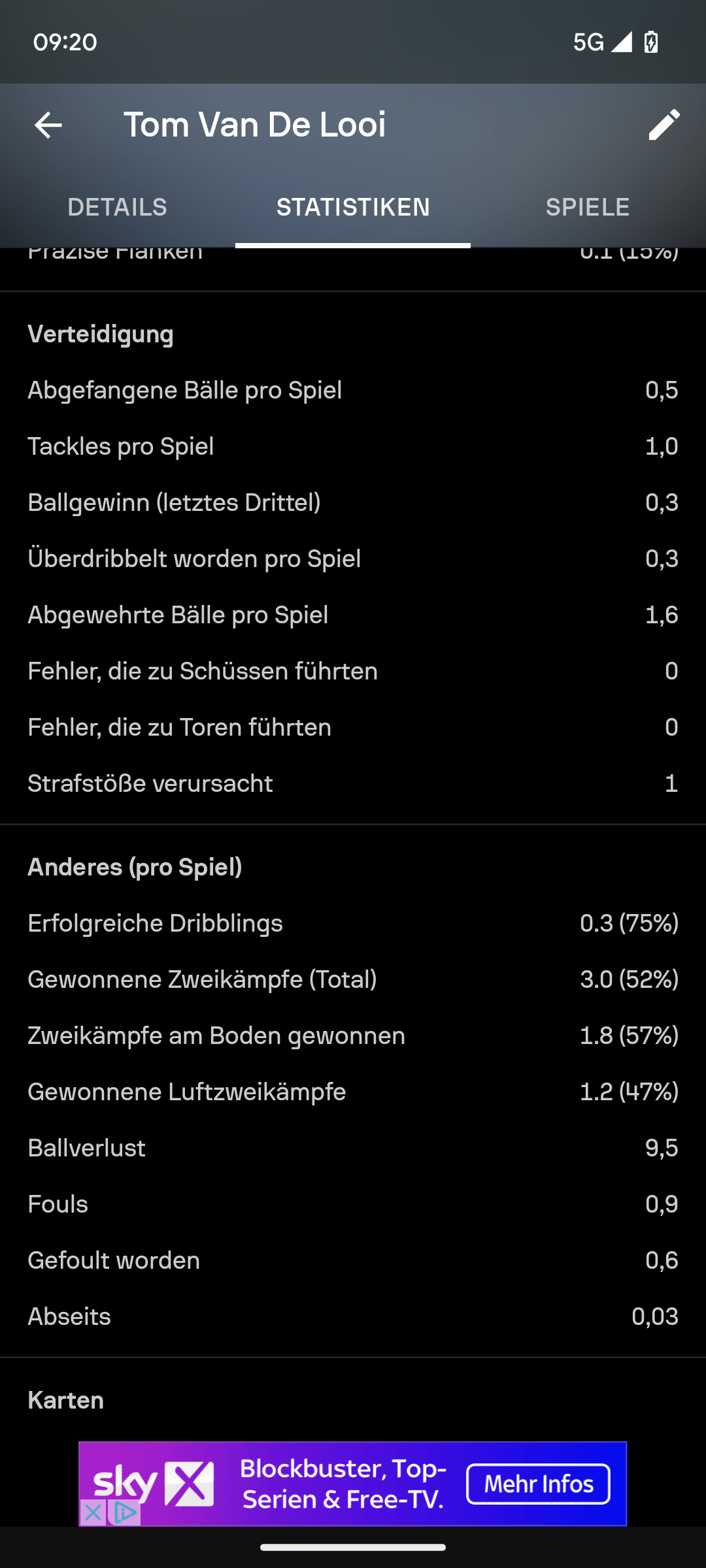Close the Sky ad banner
706x1568 pixels.
[93, 1512]
